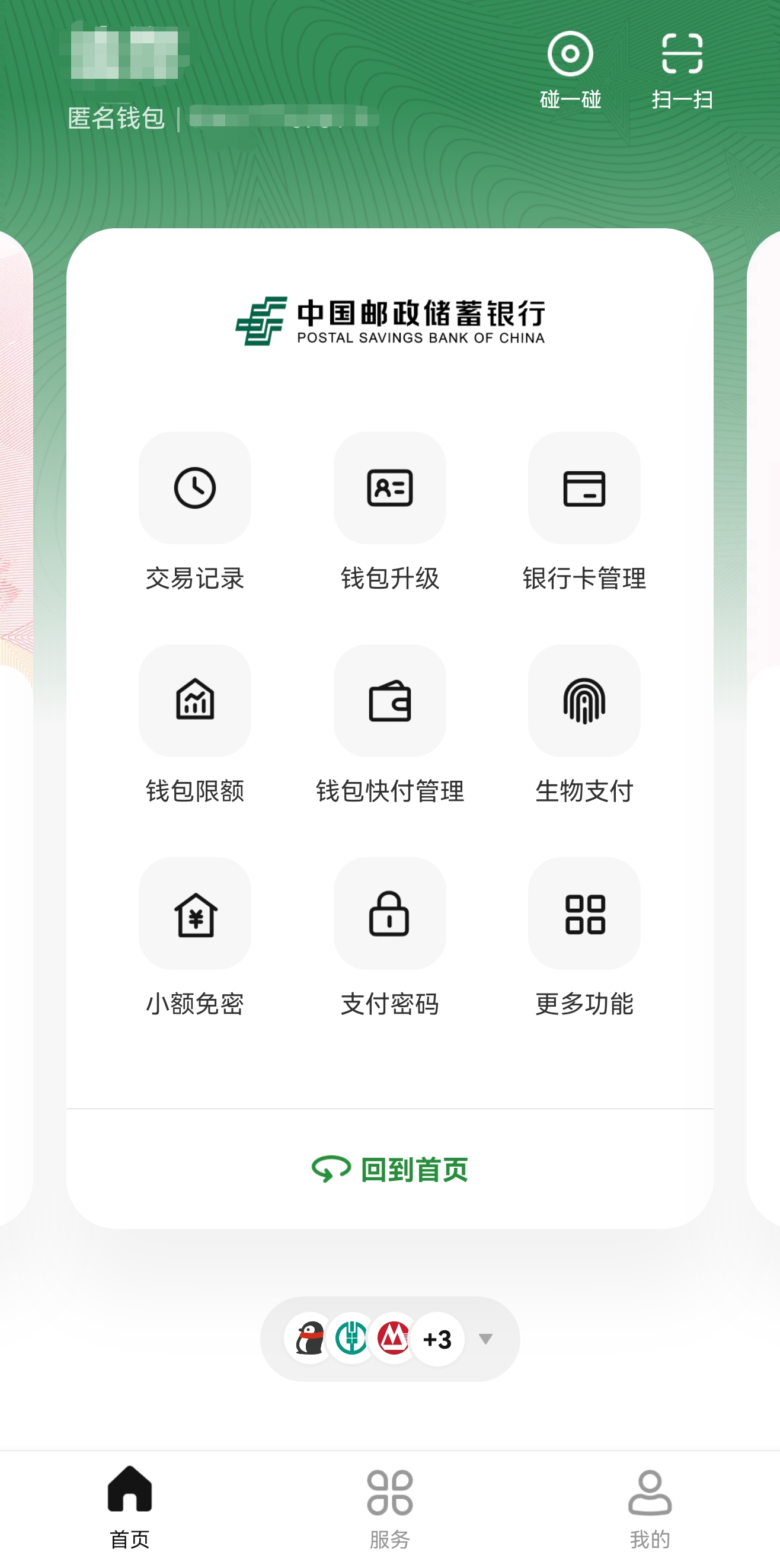Tap 回到首页 to return home
Screen dimensions: 780x1568
coord(390,1168)
